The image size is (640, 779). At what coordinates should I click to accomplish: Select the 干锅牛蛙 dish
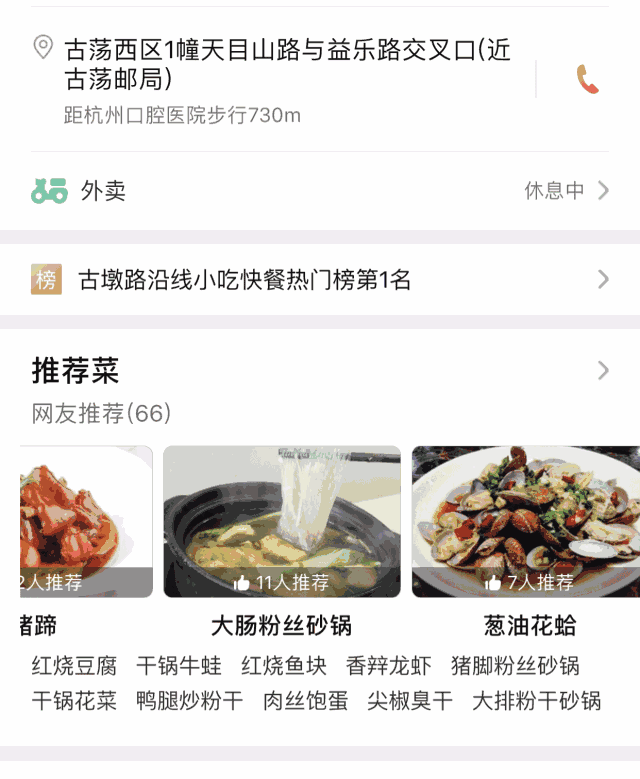click(178, 666)
